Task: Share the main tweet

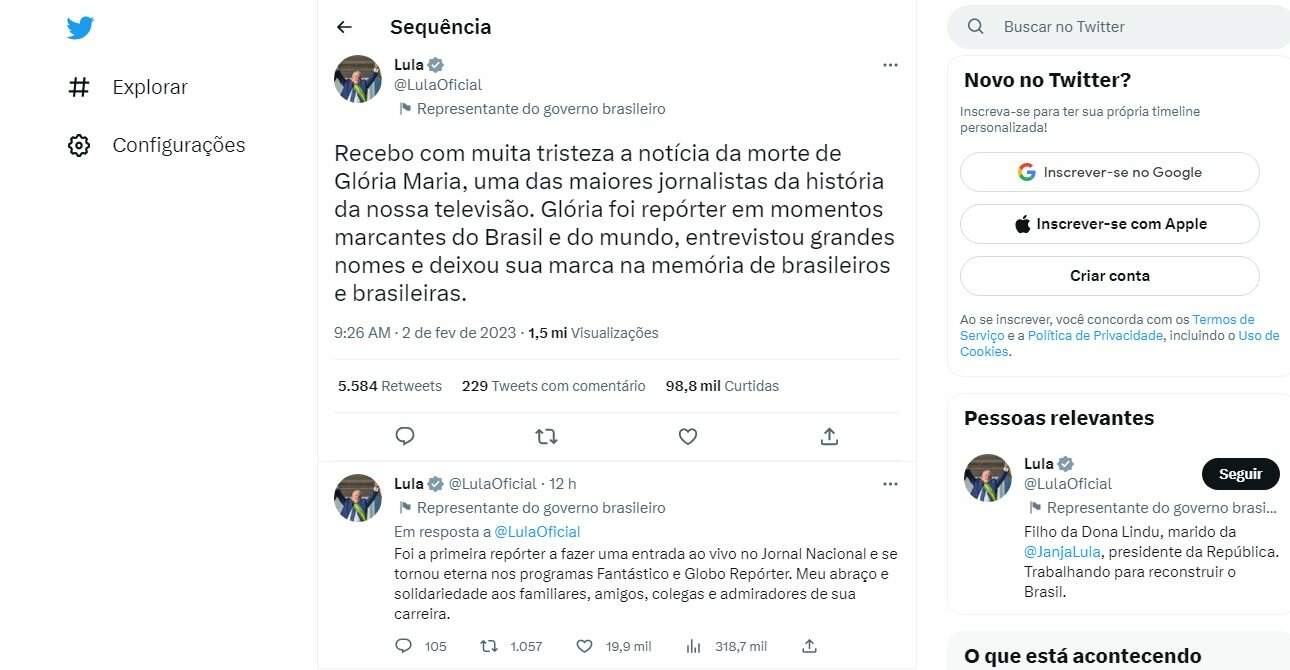Action: (828, 436)
